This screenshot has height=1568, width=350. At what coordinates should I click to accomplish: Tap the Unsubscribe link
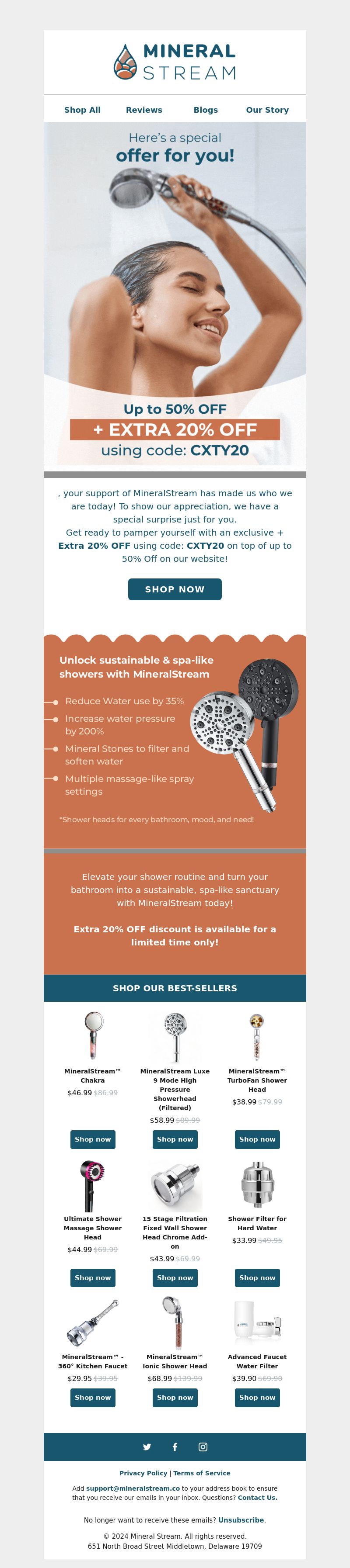(241, 1520)
